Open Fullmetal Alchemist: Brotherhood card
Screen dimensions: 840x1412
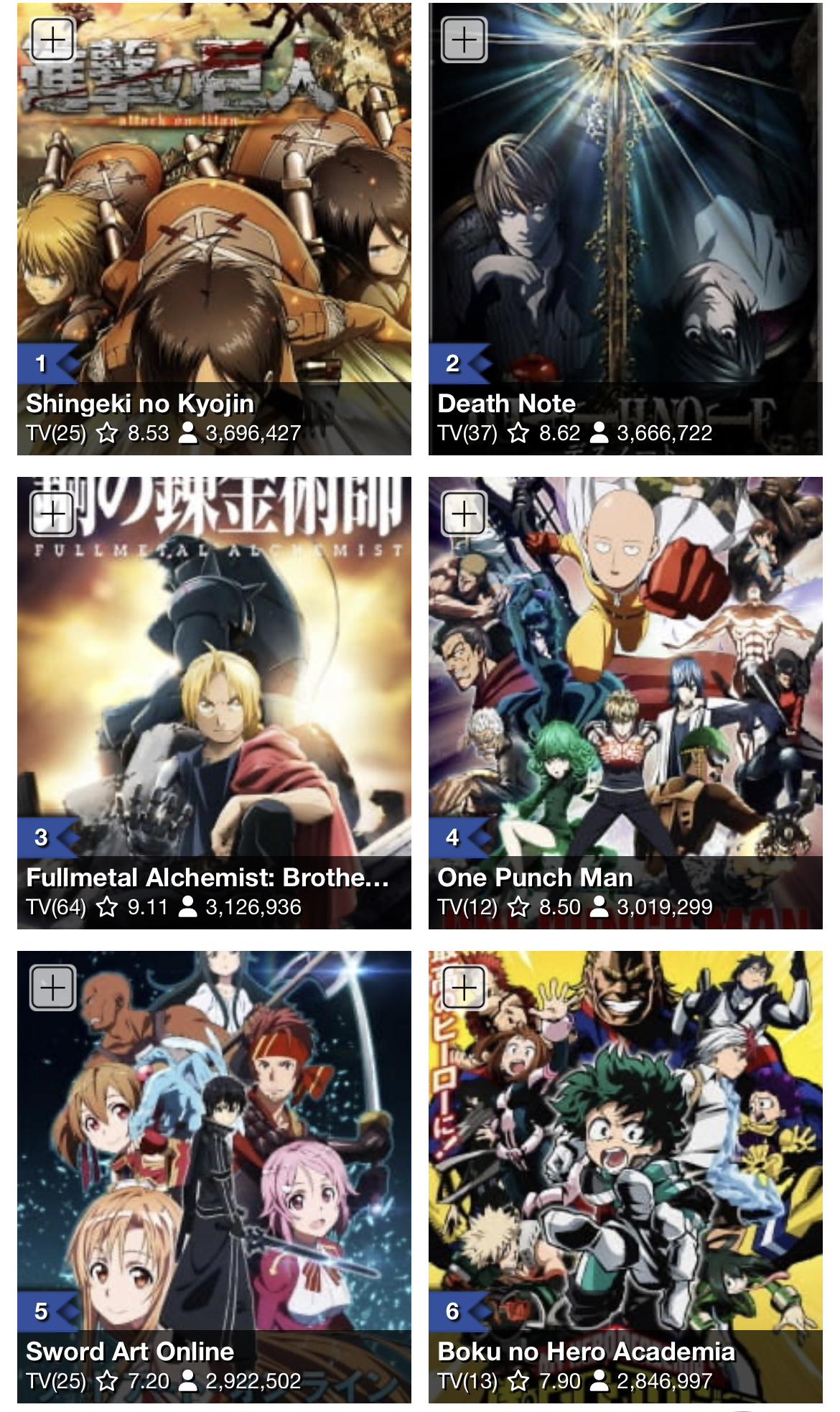[x=207, y=878]
